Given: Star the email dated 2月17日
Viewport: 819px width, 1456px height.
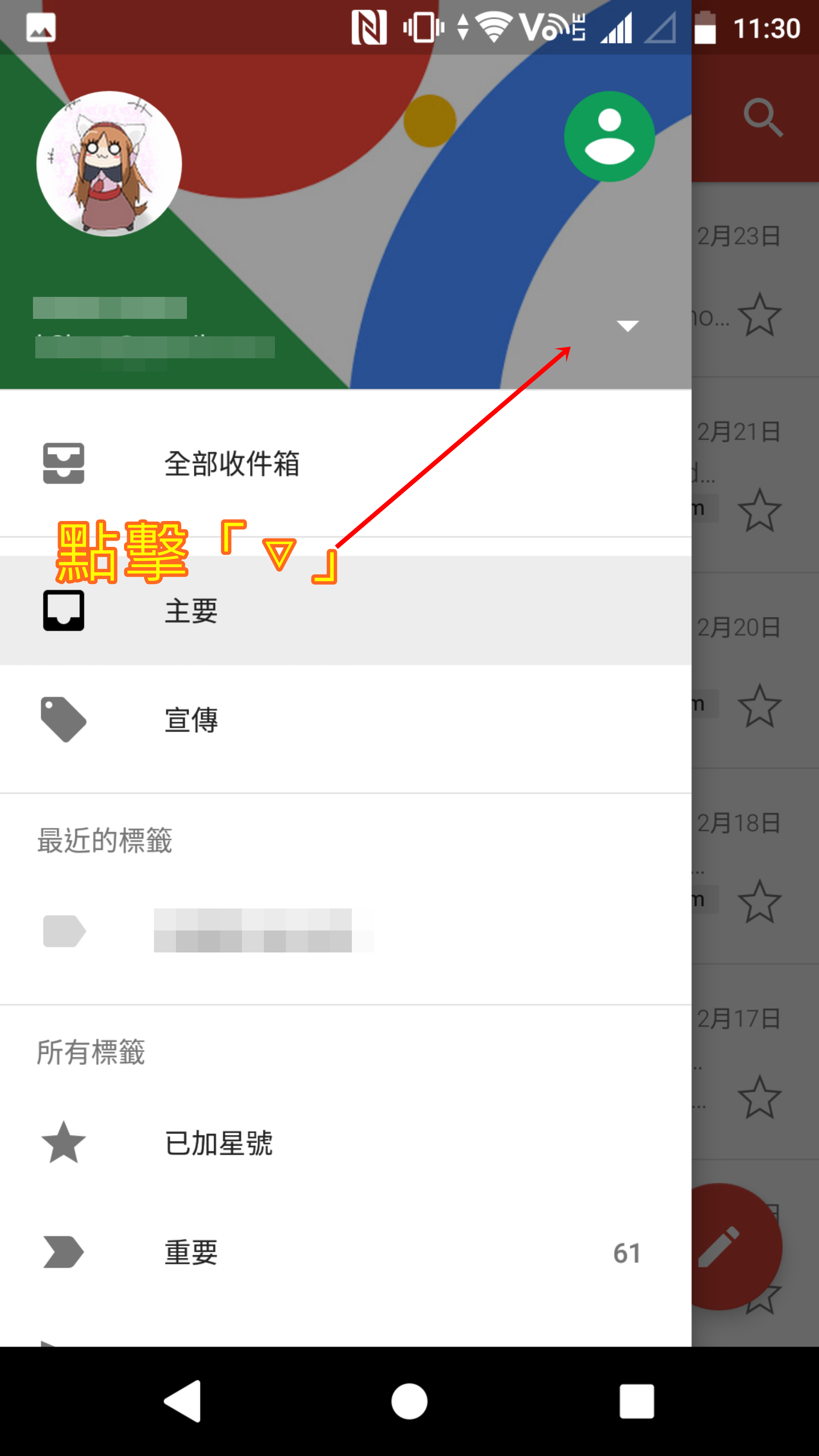Looking at the screenshot, I should click(759, 1097).
